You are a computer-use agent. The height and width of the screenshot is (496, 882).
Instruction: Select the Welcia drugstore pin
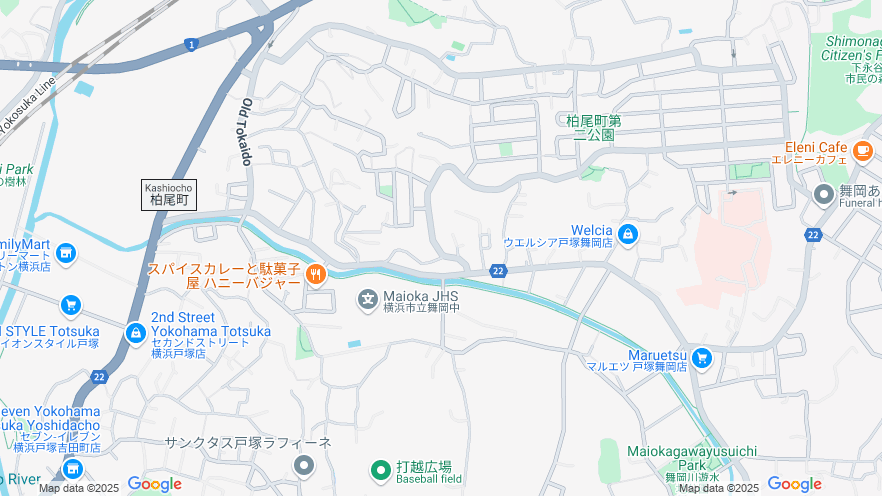[x=628, y=235]
